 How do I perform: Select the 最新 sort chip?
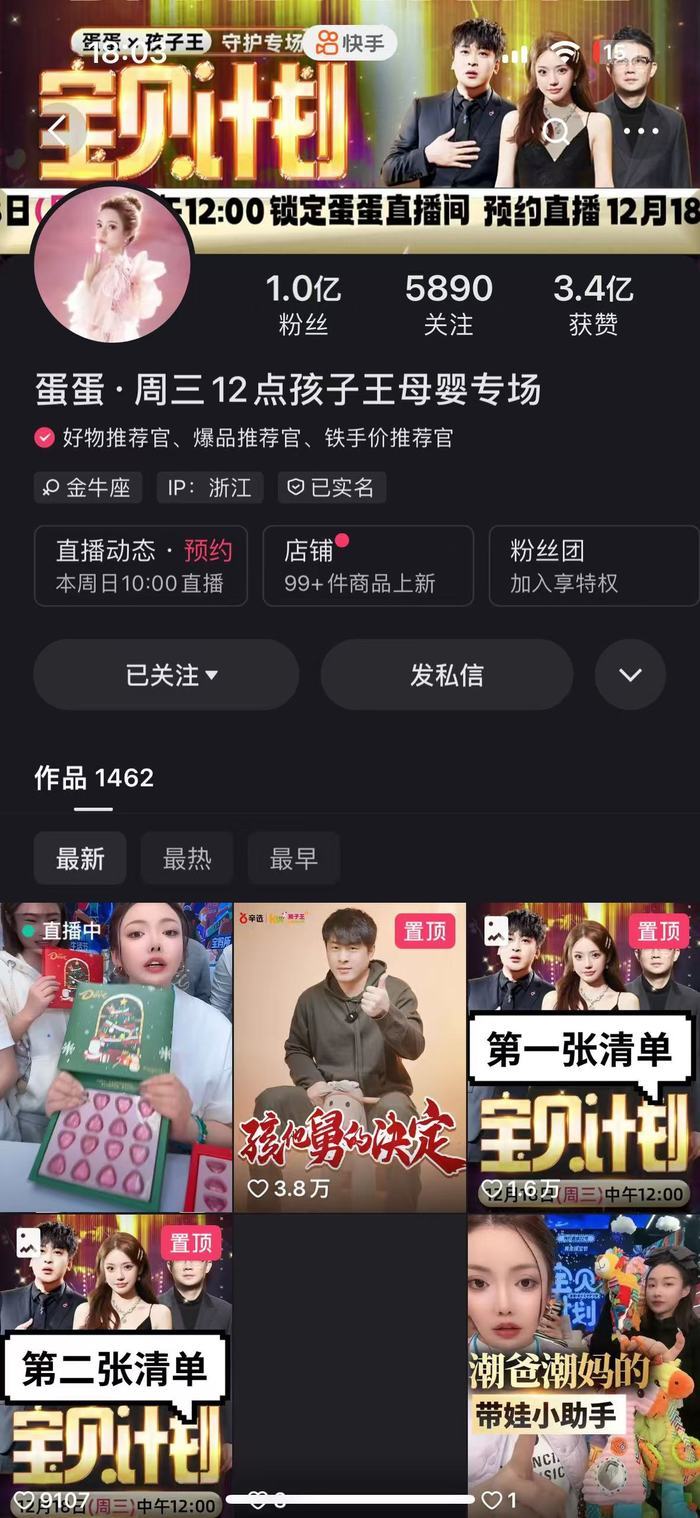pos(80,858)
